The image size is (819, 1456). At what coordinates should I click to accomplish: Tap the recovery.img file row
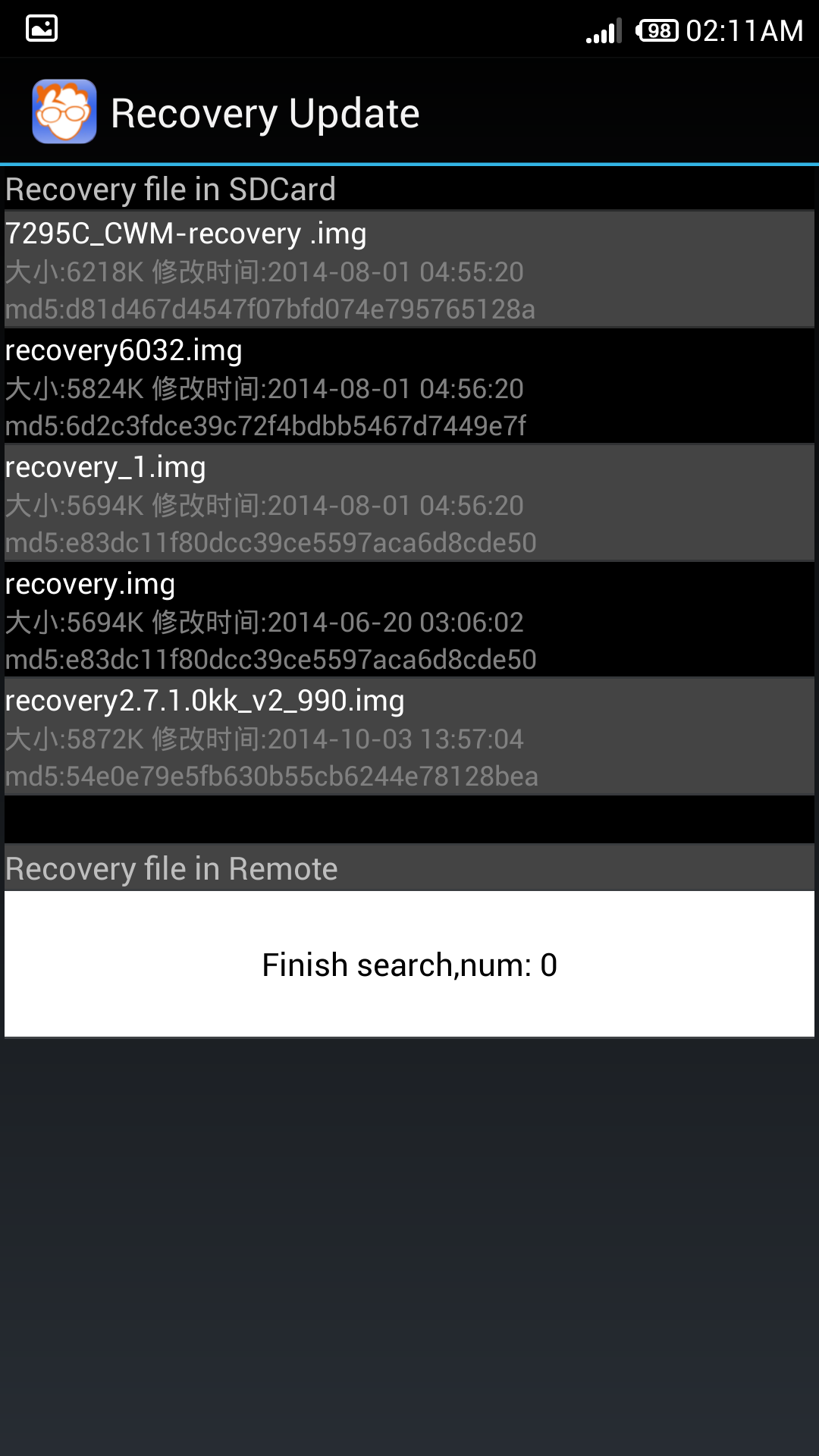(409, 620)
